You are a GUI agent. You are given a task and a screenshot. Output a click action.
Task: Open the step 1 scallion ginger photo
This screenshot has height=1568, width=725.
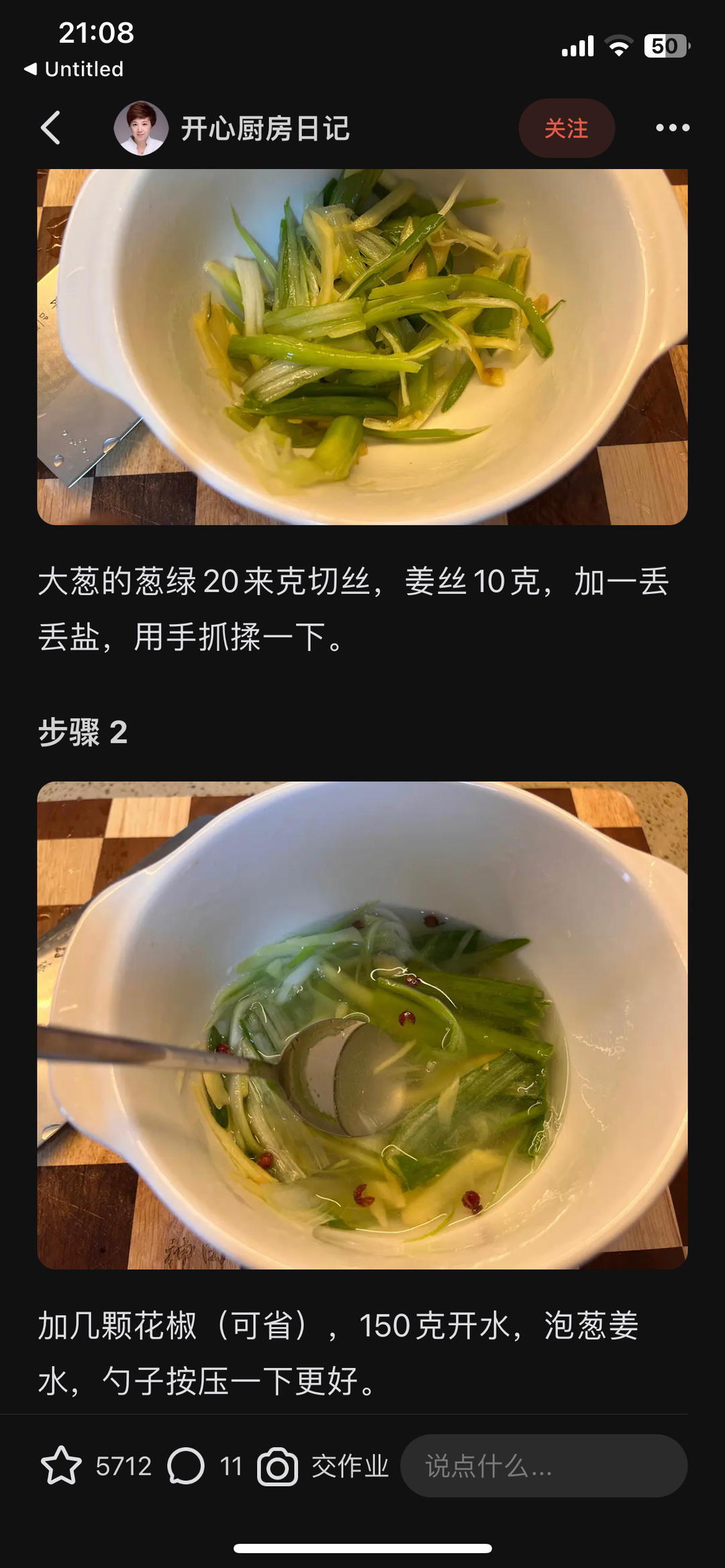coord(362,346)
